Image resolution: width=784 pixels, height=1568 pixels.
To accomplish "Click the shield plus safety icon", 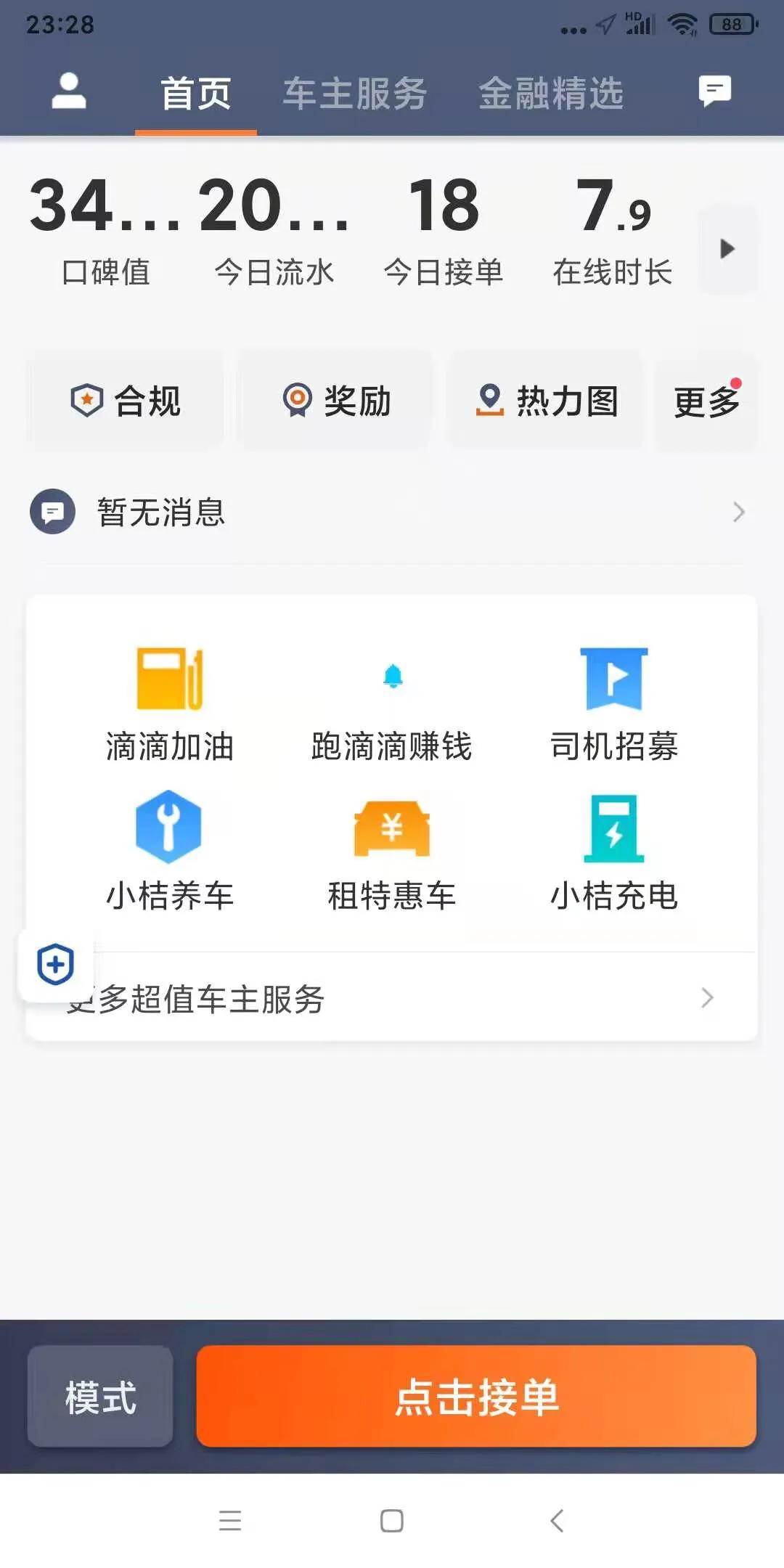I will [54, 963].
